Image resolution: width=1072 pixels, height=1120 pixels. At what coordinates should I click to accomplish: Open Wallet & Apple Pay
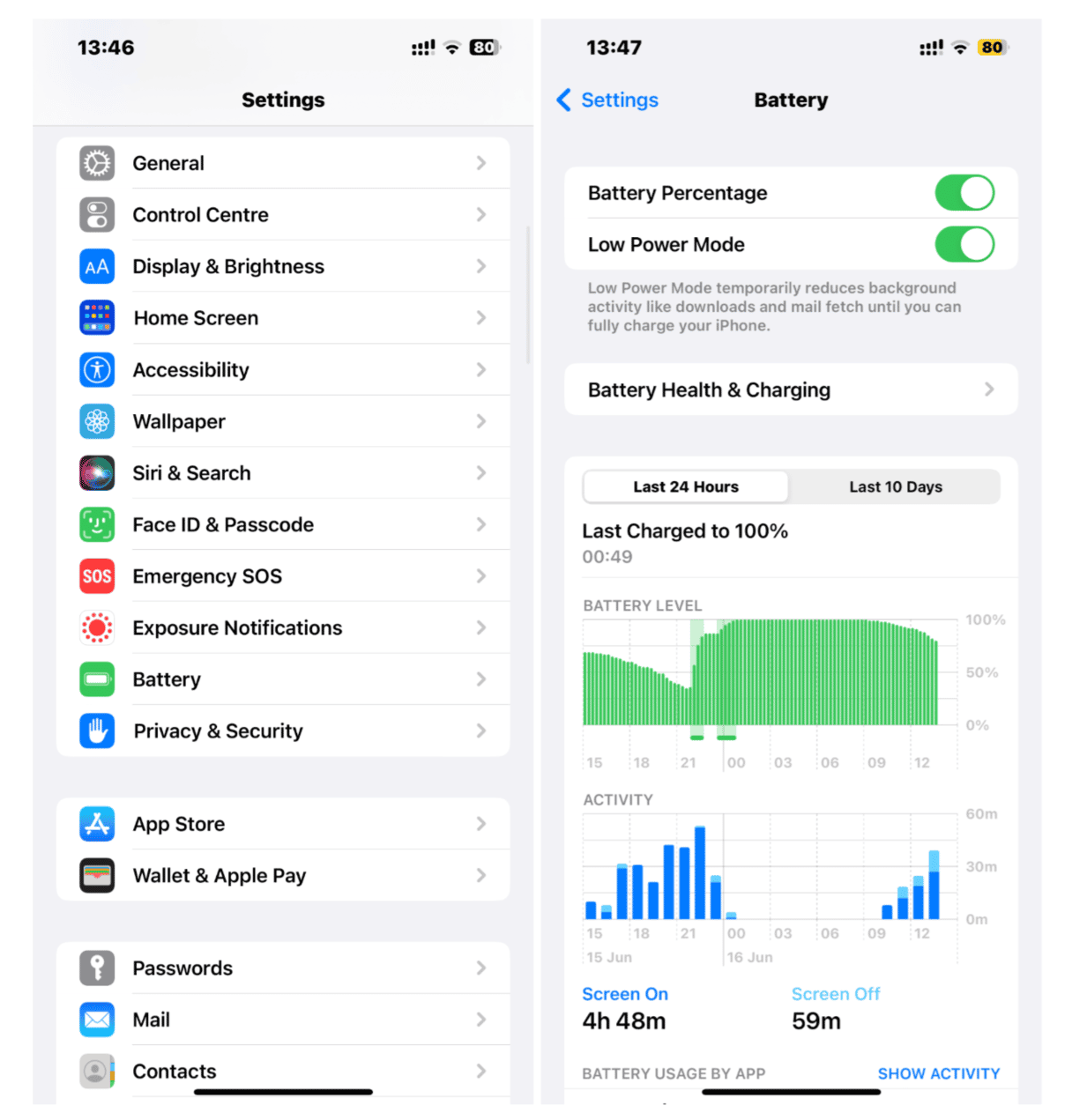click(x=282, y=875)
